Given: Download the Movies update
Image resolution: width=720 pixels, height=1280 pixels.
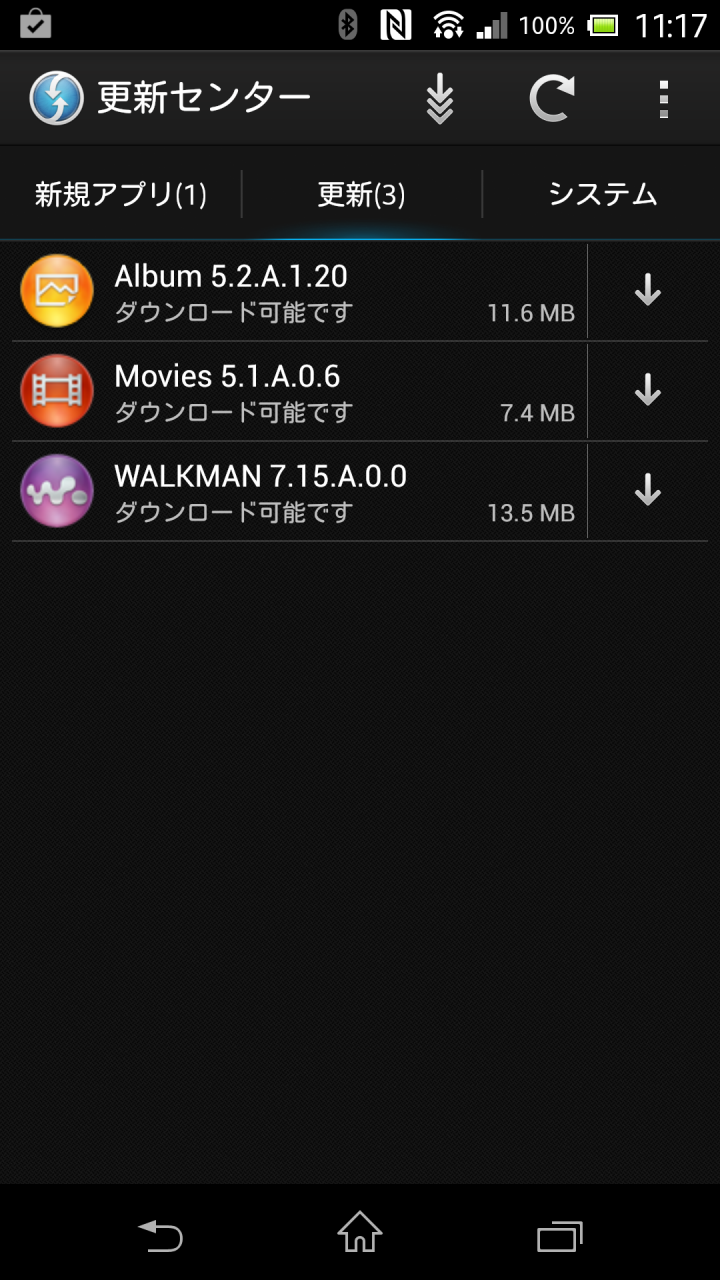Looking at the screenshot, I should tap(648, 391).
